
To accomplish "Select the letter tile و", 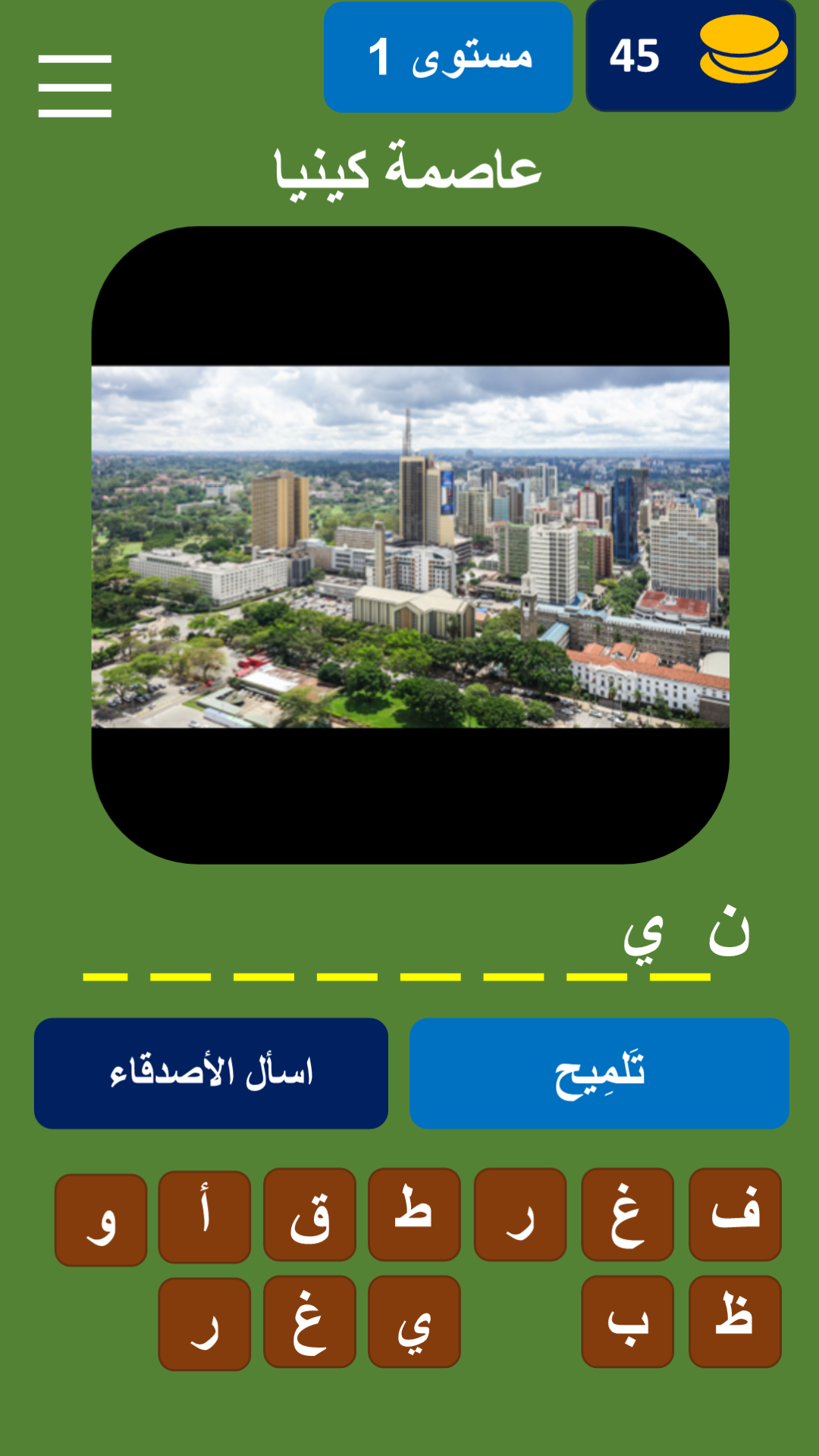I will tap(101, 1220).
